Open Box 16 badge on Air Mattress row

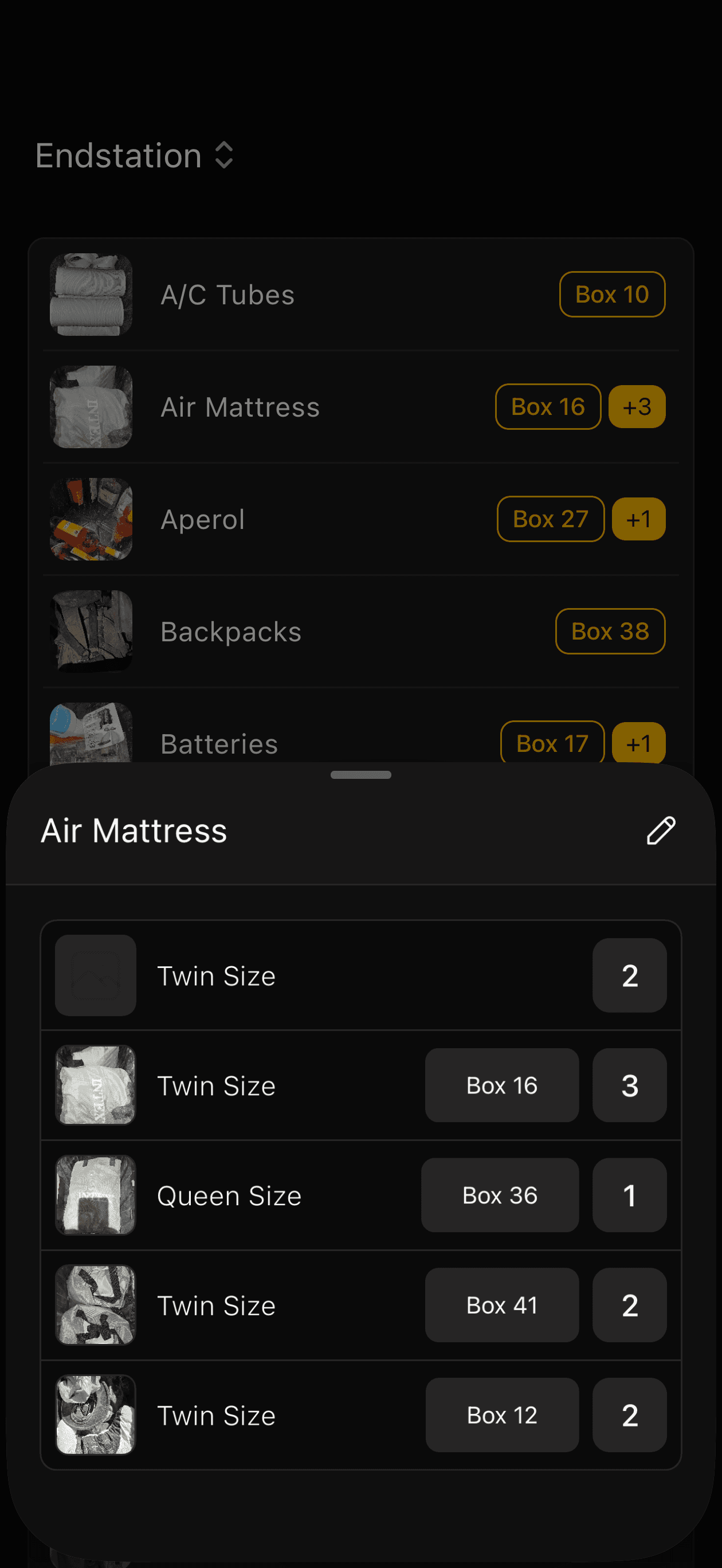coord(547,406)
